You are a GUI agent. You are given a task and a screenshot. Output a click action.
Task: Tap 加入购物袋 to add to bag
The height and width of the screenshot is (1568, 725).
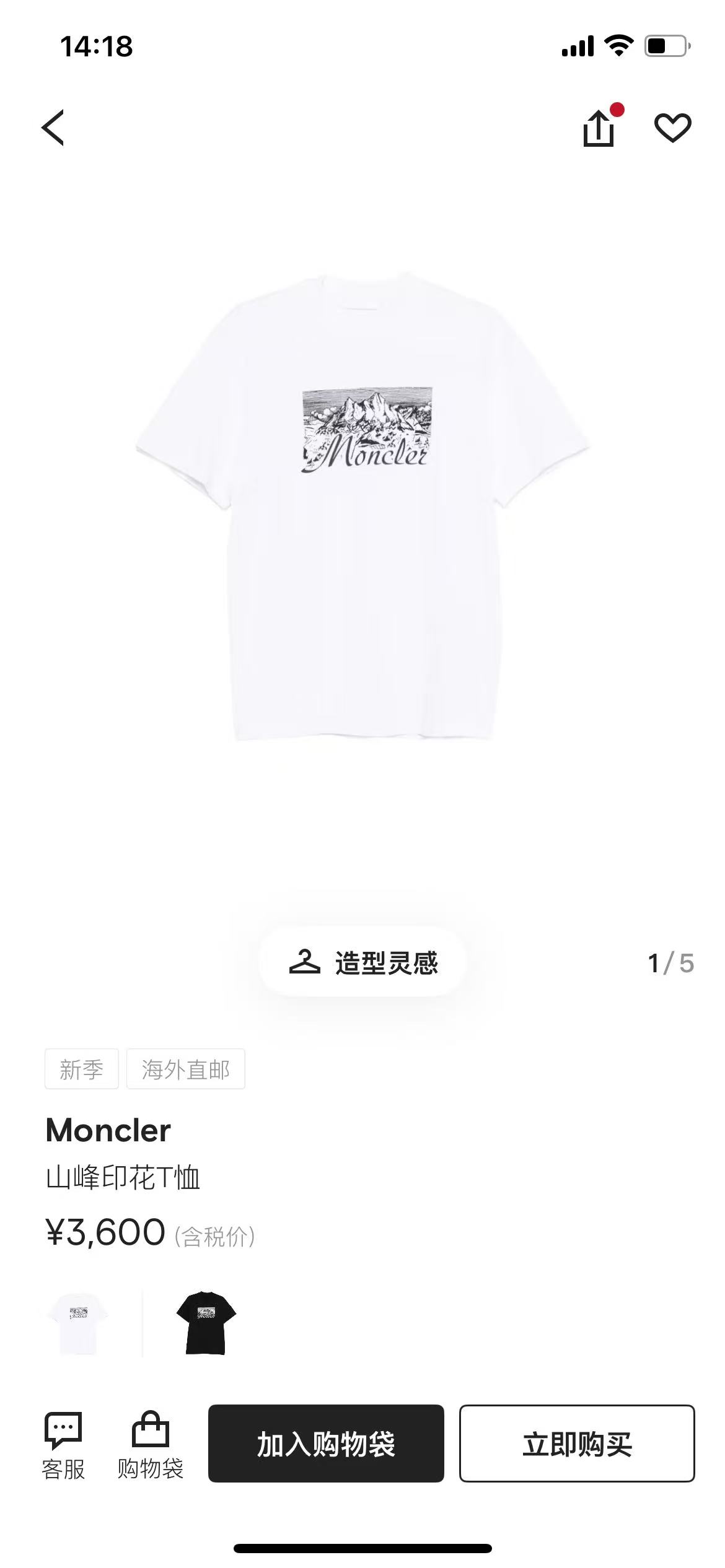point(326,1444)
